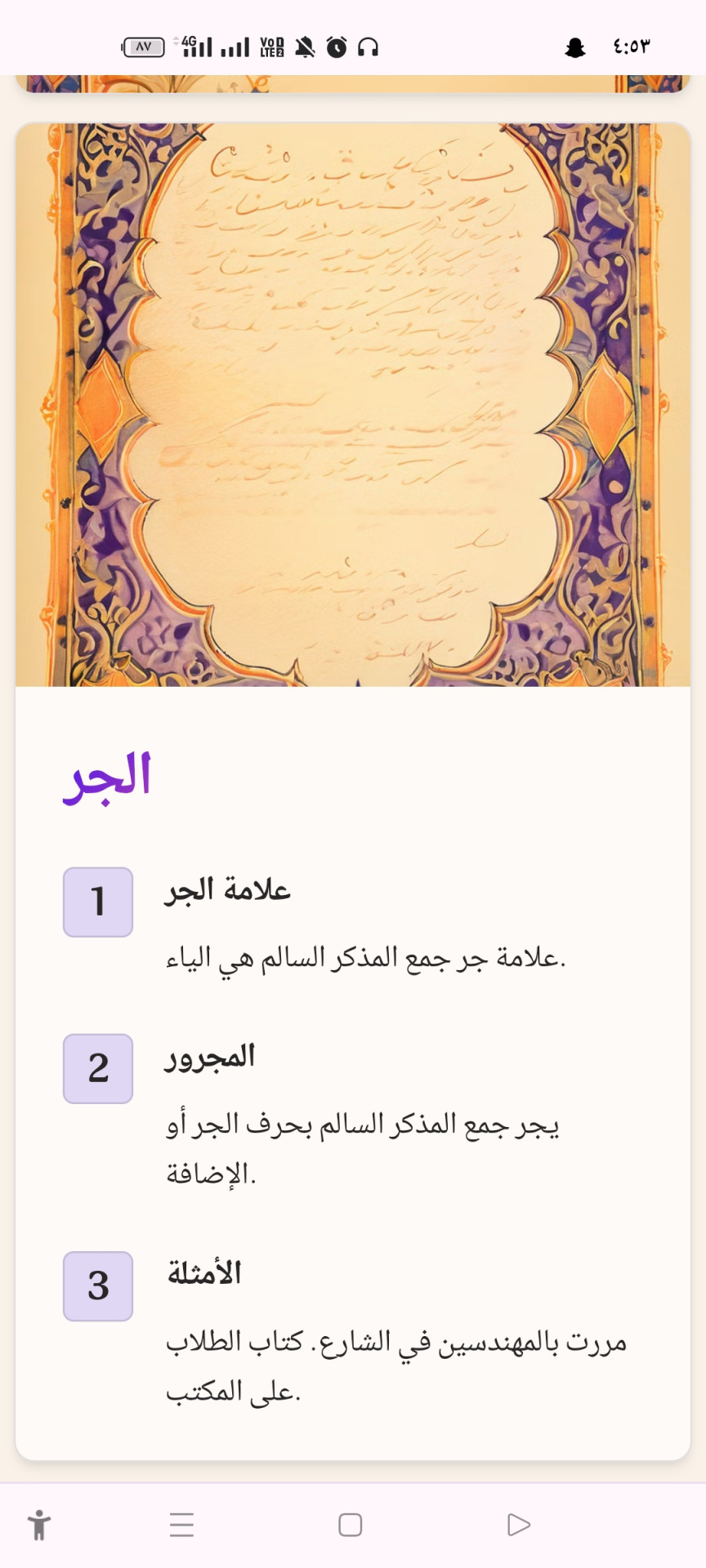Open the accessibility shortcut in the navigation bar
The image size is (706, 1568).
click(x=38, y=1525)
